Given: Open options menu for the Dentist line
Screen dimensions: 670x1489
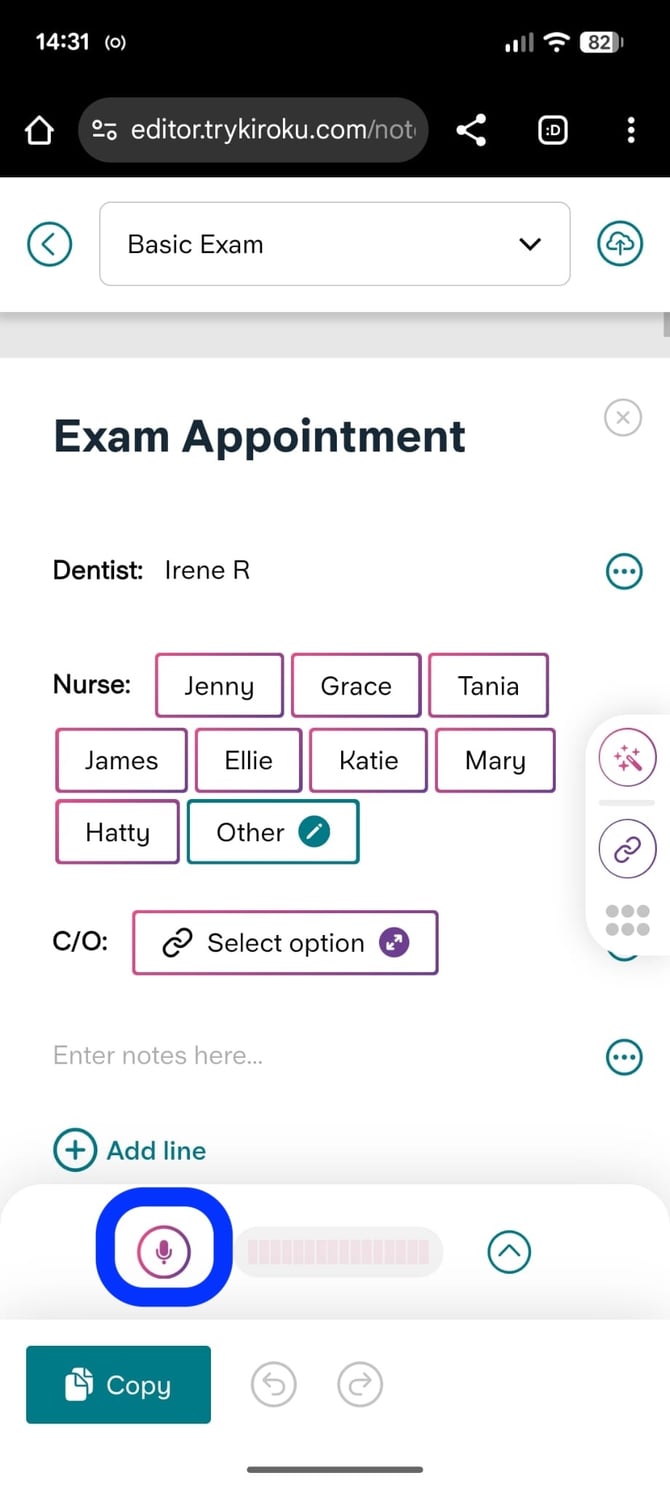Looking at the screenshot, I should [625, 571].
